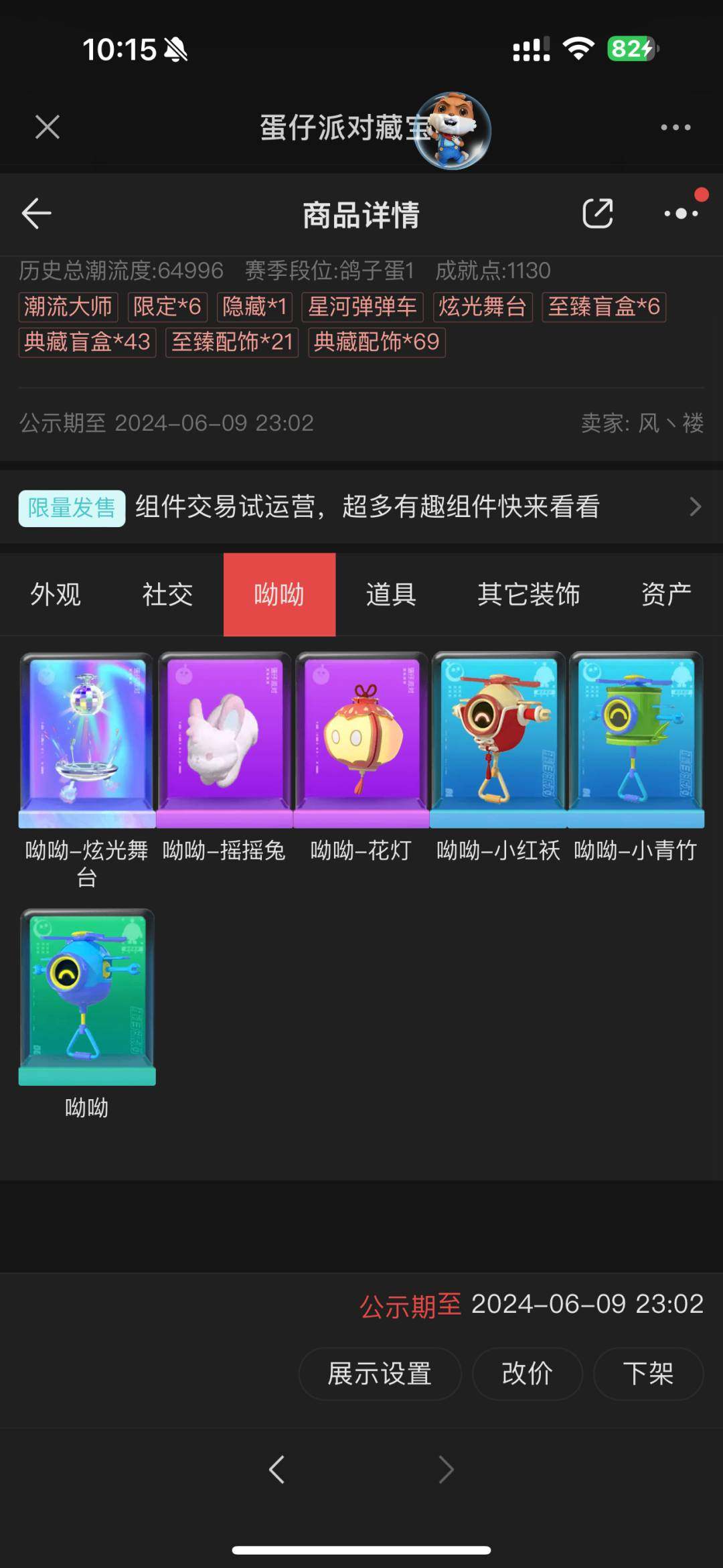This screenshot has height=1568, width=723.
Task: Tap the 潮流大师 tag
Action: [x=68, y=307]
